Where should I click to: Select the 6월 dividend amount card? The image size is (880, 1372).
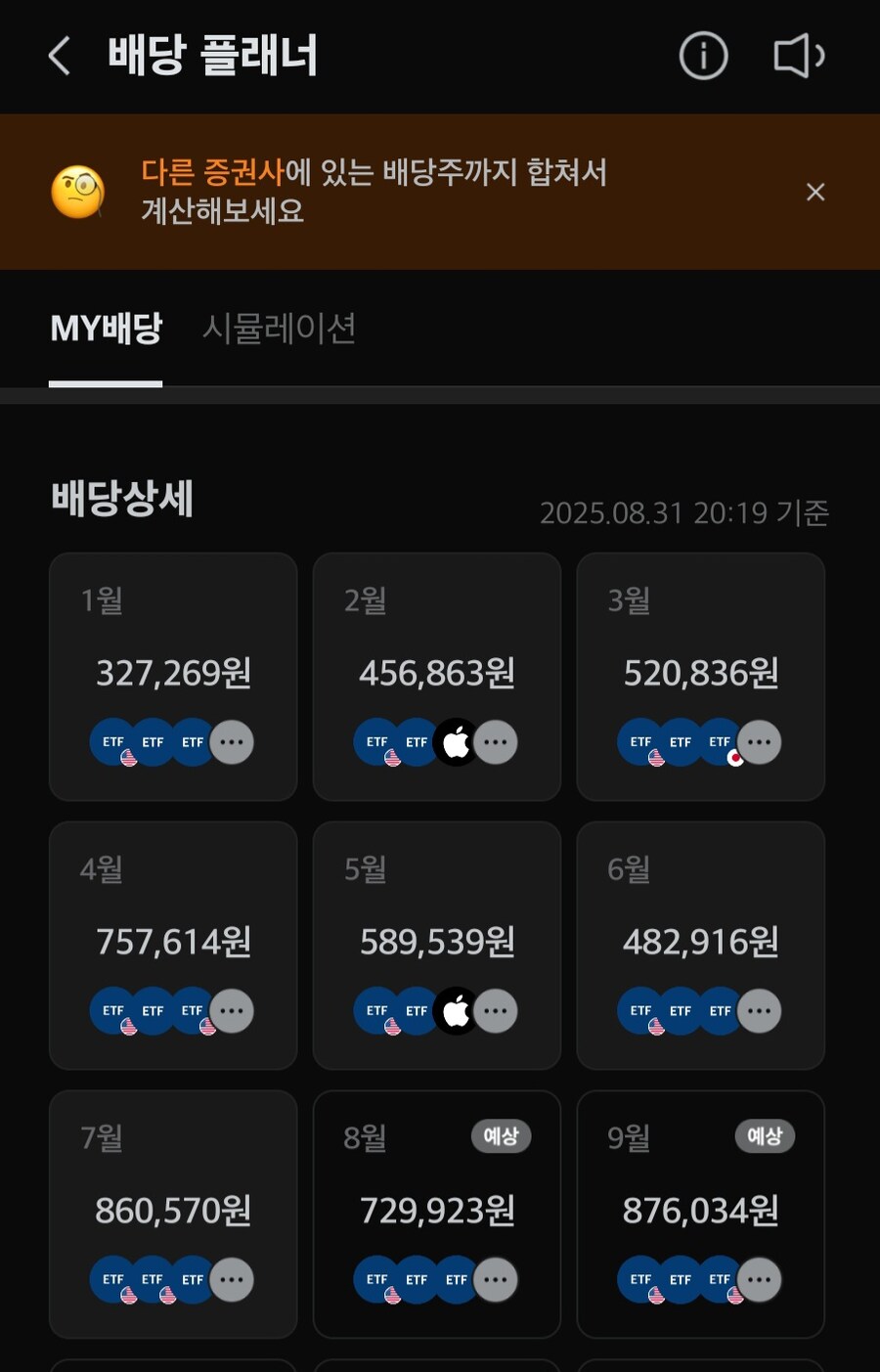[700, 944]
